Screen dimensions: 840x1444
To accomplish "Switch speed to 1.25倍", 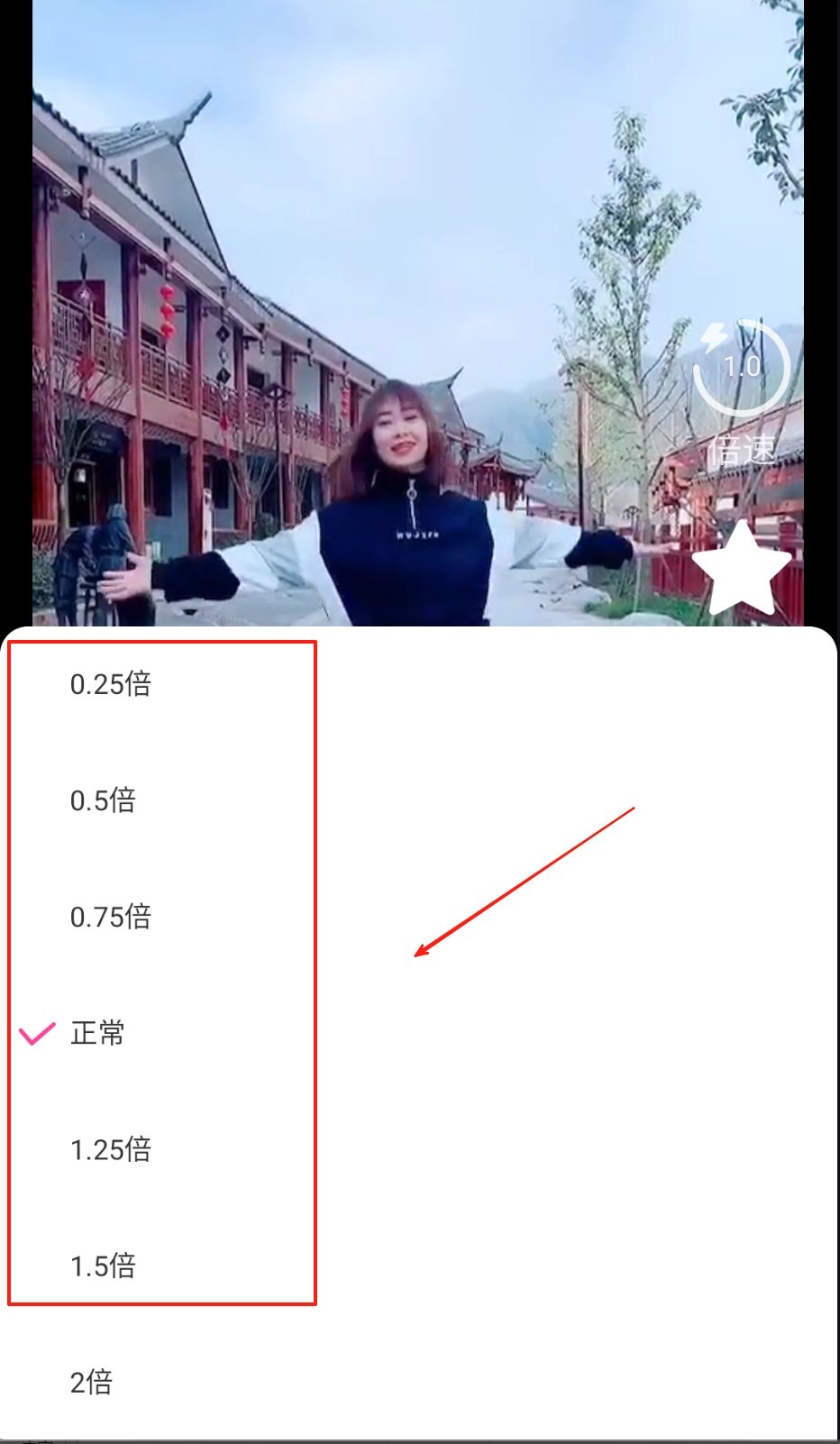I will pos(110,1149).
